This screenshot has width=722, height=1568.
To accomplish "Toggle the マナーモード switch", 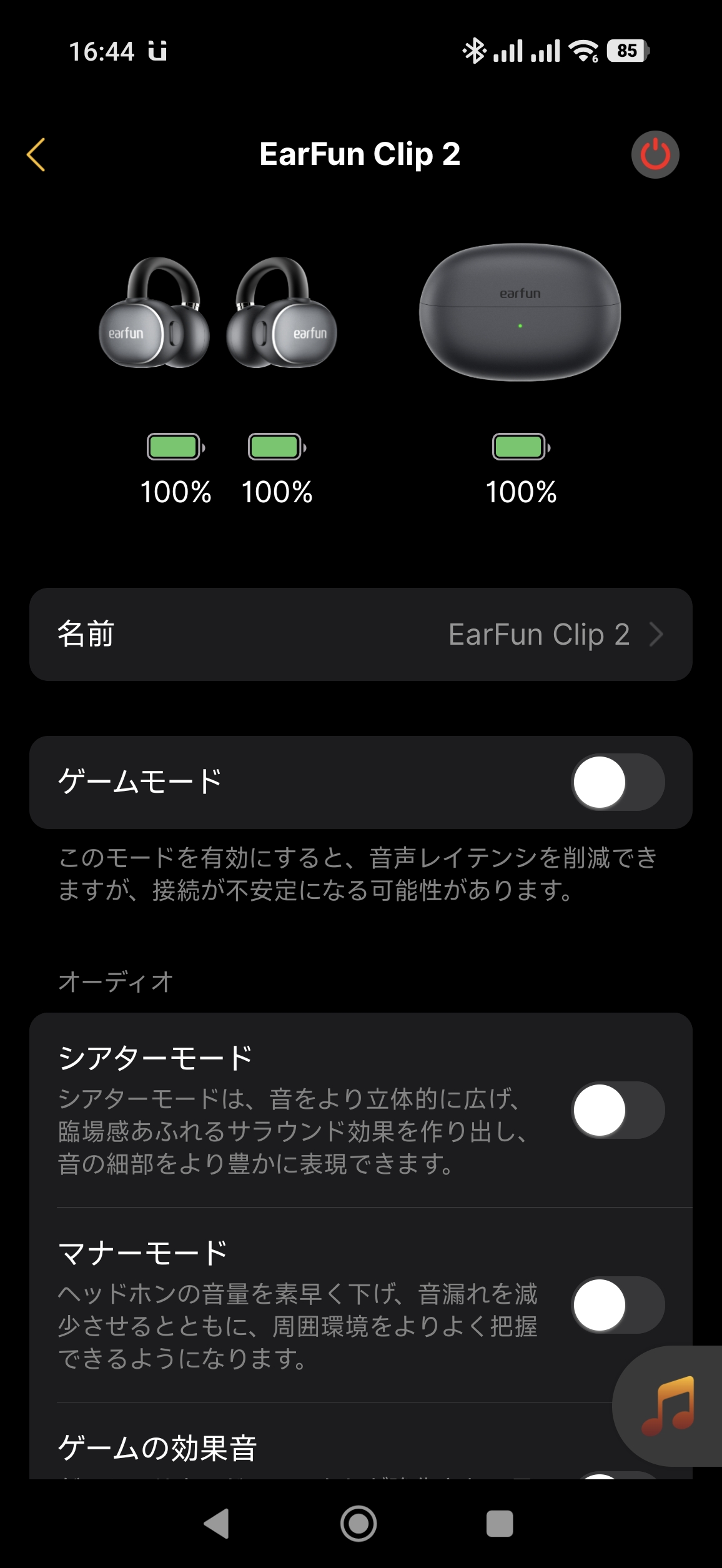I will [617, 1305].
